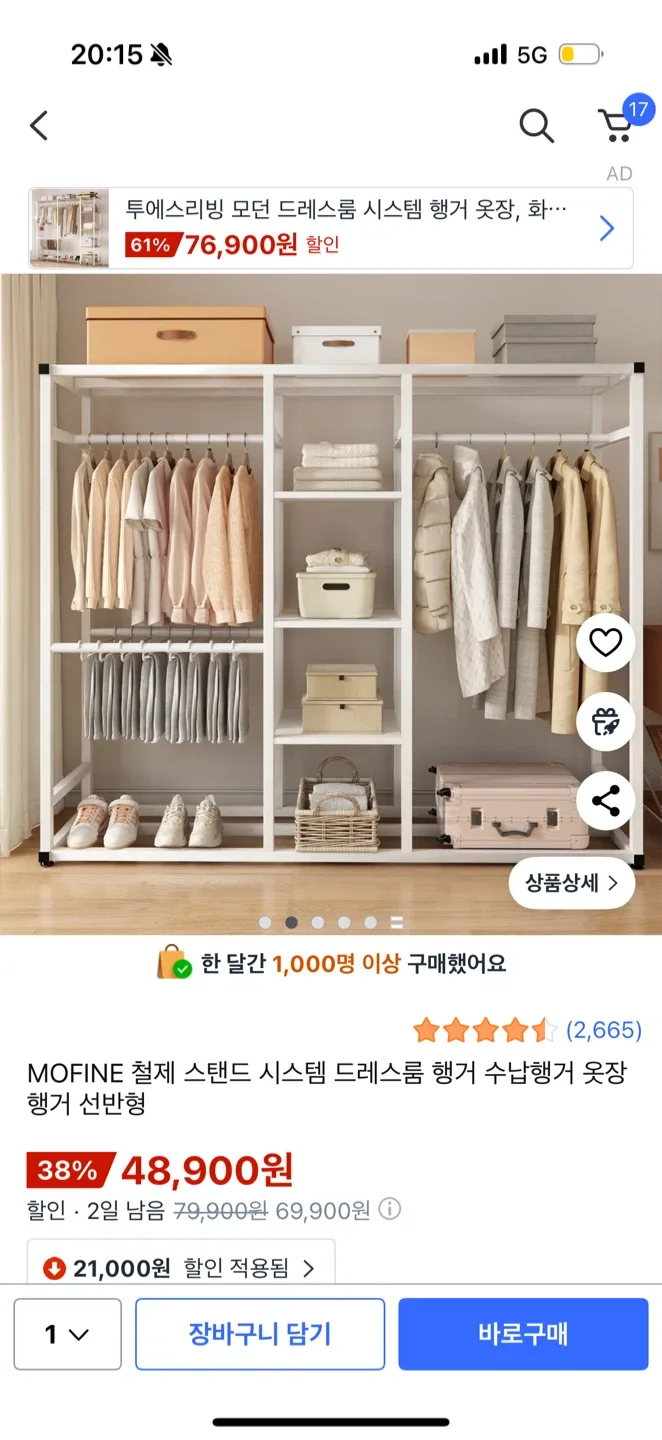
Task: Tap the product image carousel
Action: (x=300, y=600)
